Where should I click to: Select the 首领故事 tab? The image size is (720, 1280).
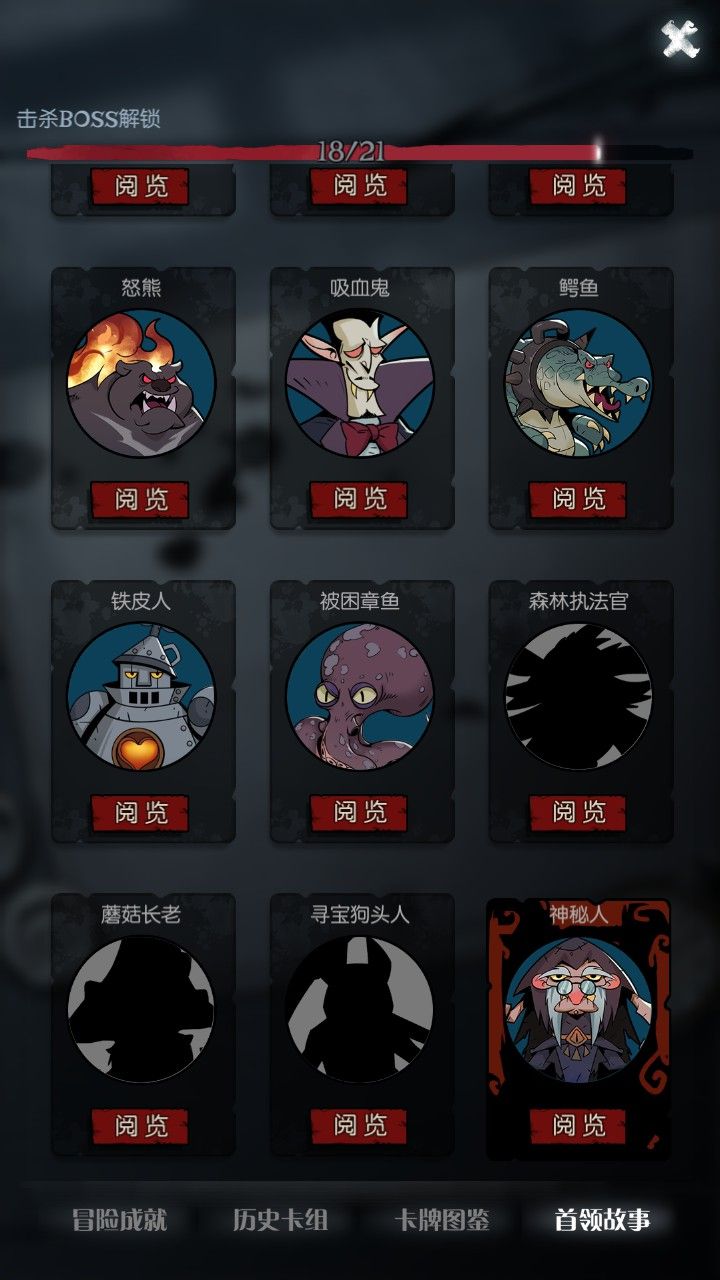point(602,1220)
